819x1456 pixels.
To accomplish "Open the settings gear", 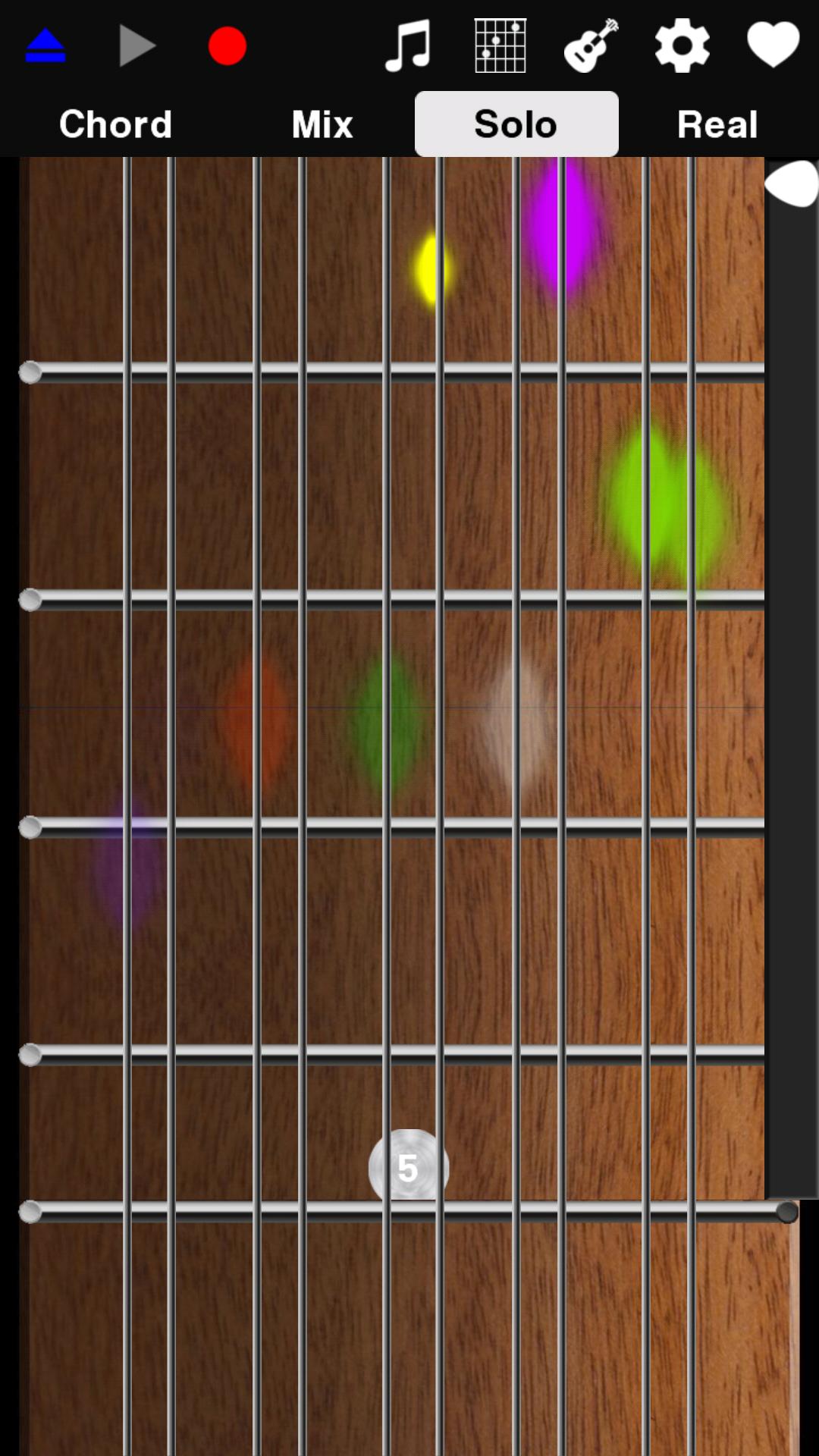I will (681, 45).
